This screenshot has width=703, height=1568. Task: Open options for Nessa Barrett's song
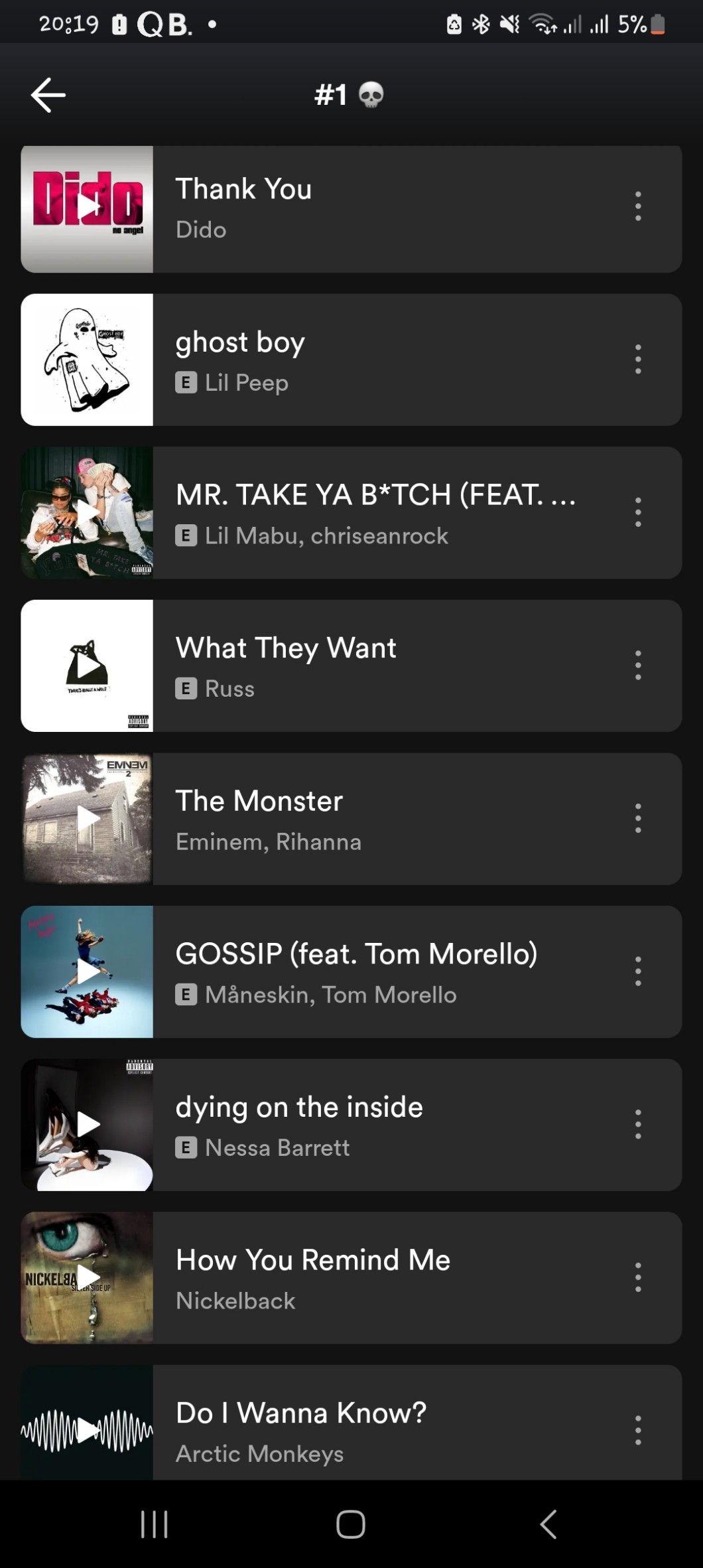click(x=638, y=1124)
